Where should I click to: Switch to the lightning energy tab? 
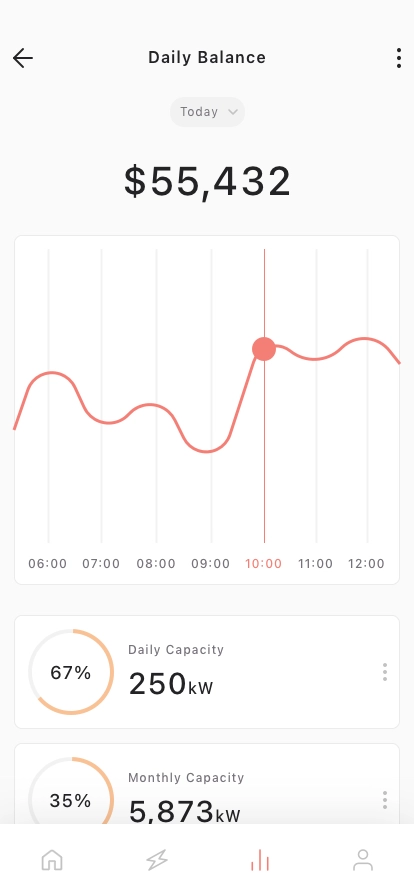(156, 860)
